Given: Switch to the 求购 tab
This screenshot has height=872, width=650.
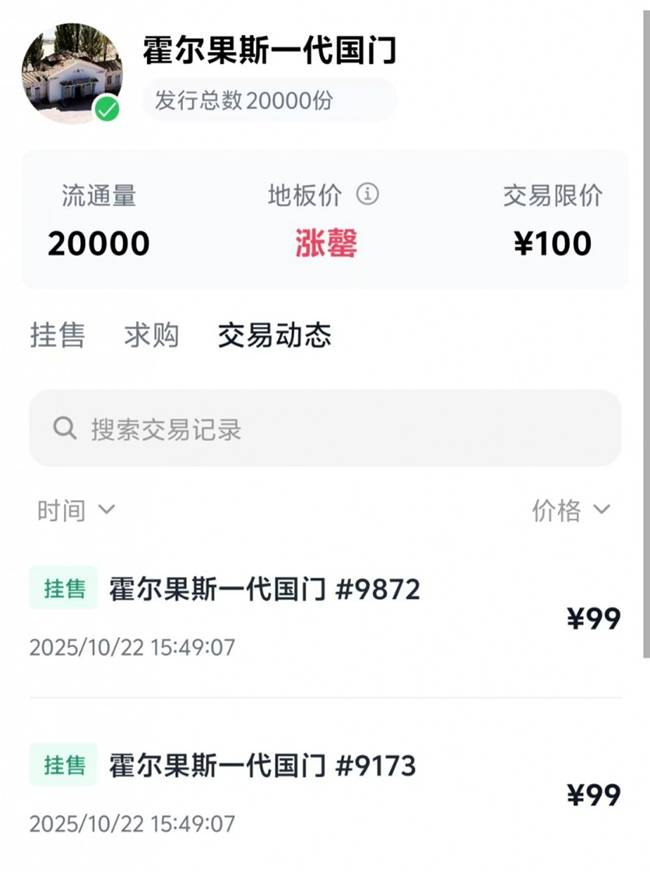Looking at the screenshot, I should 151,335.
